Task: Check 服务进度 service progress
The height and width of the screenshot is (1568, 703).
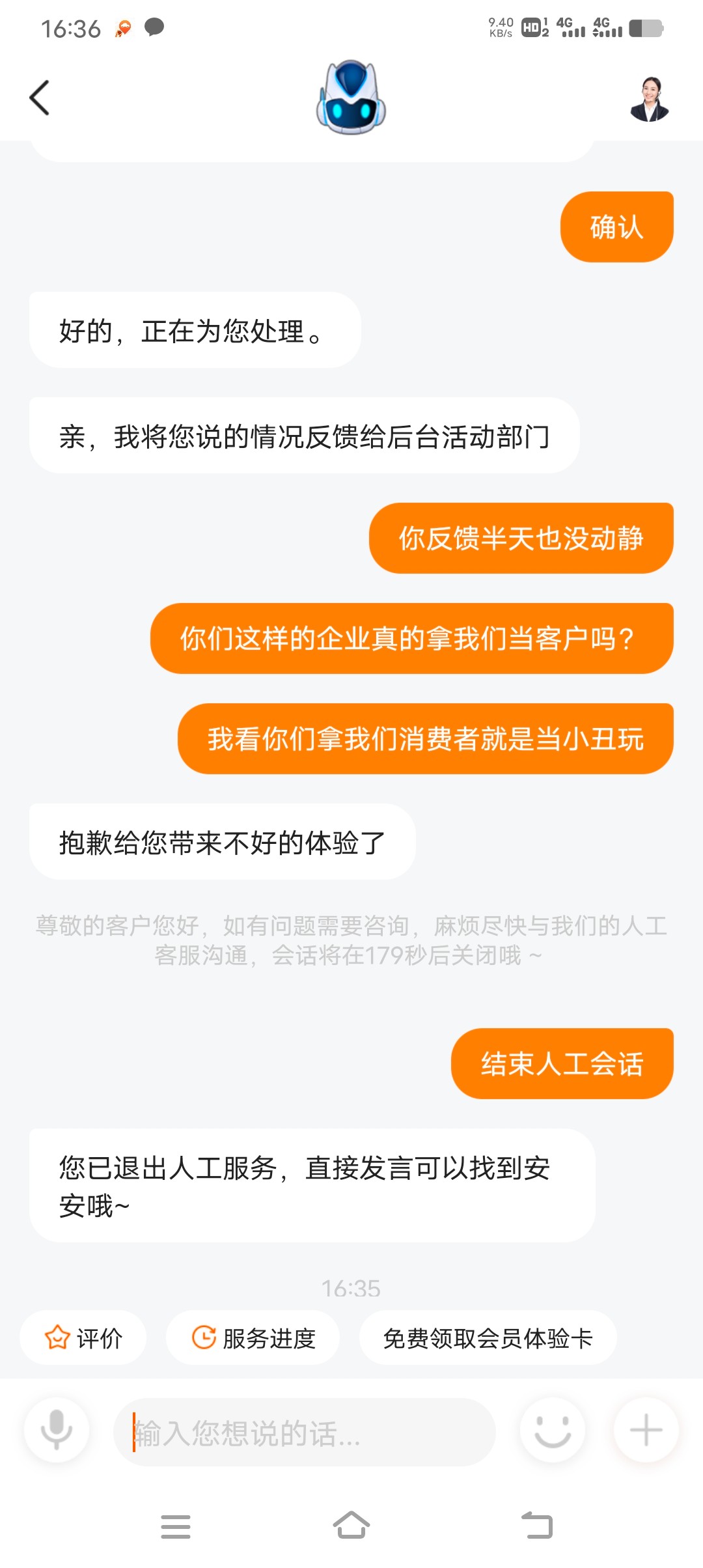Action: [253, 1338]
